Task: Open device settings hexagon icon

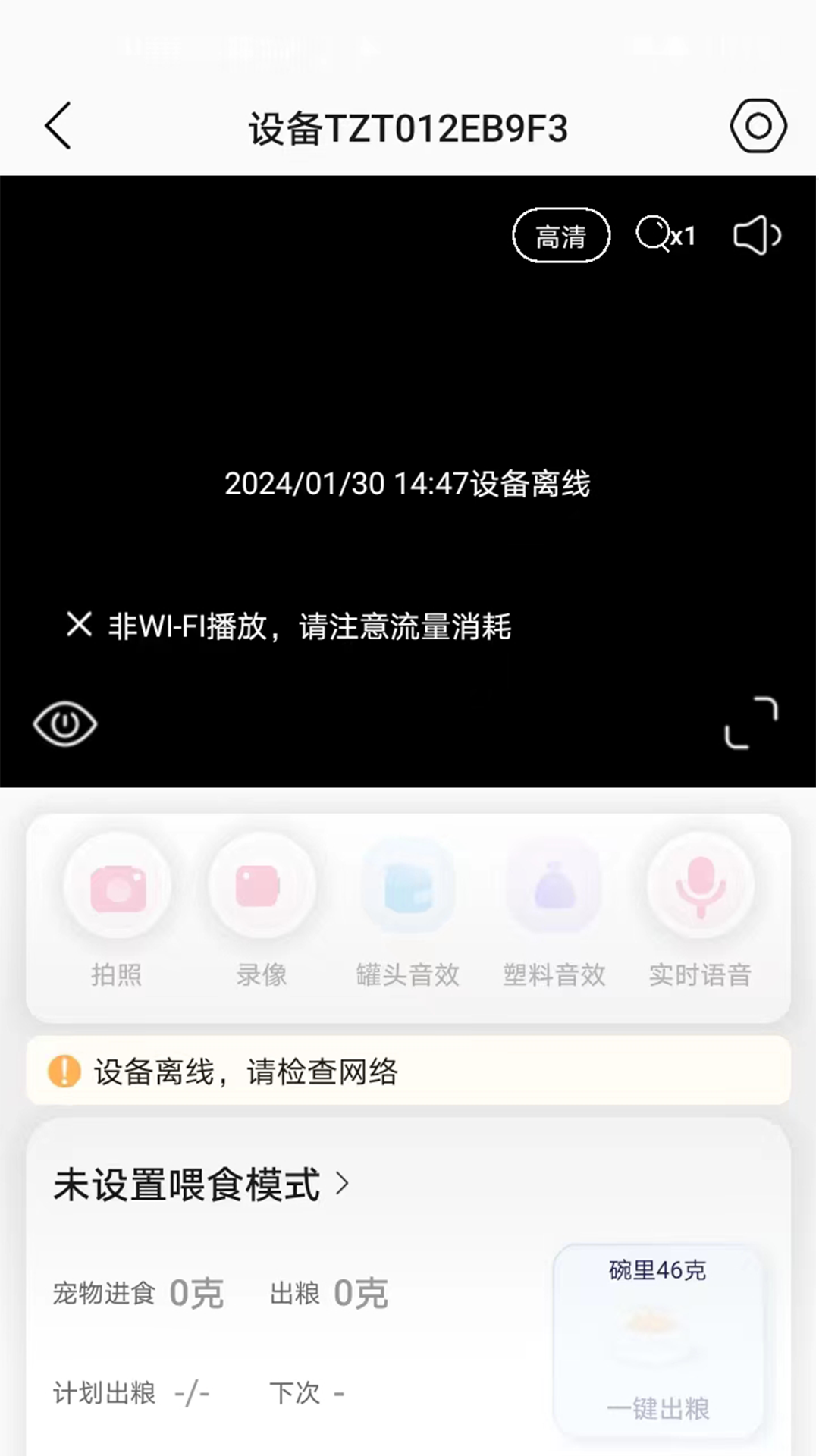Action: pos(758,126)
